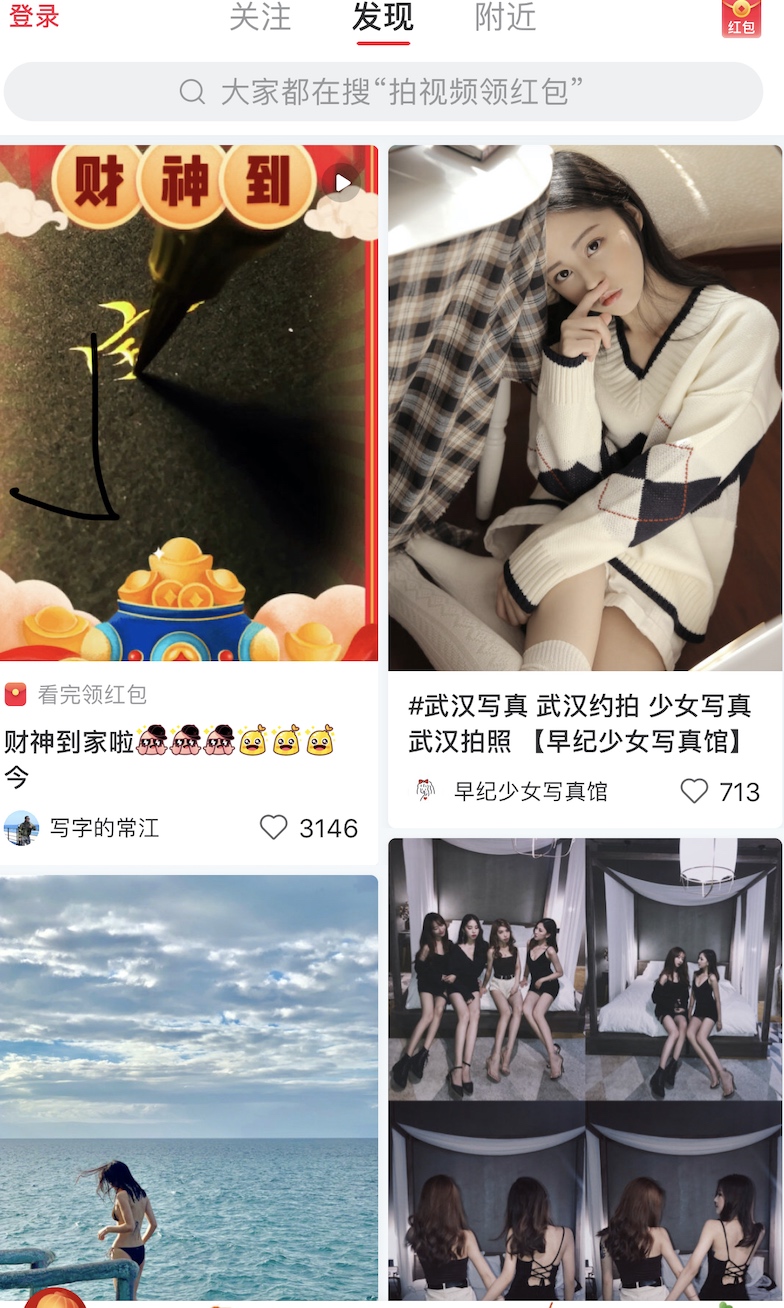Like the 武汉写真 post with 713 likes
This screenshot has width=784, height=1308.
[695, 791]
